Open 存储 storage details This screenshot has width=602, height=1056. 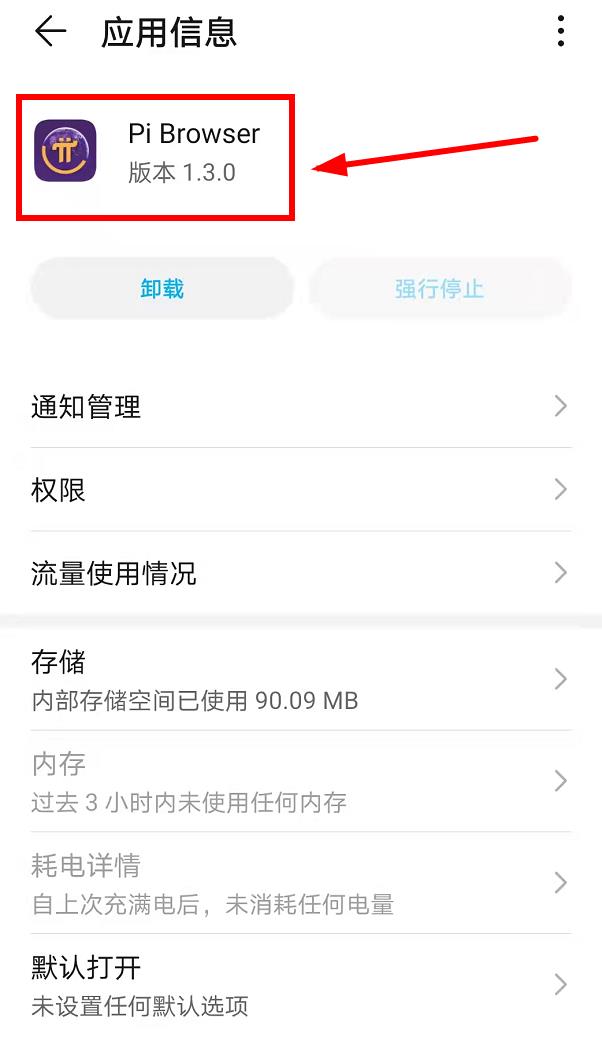tap(301, 680)
